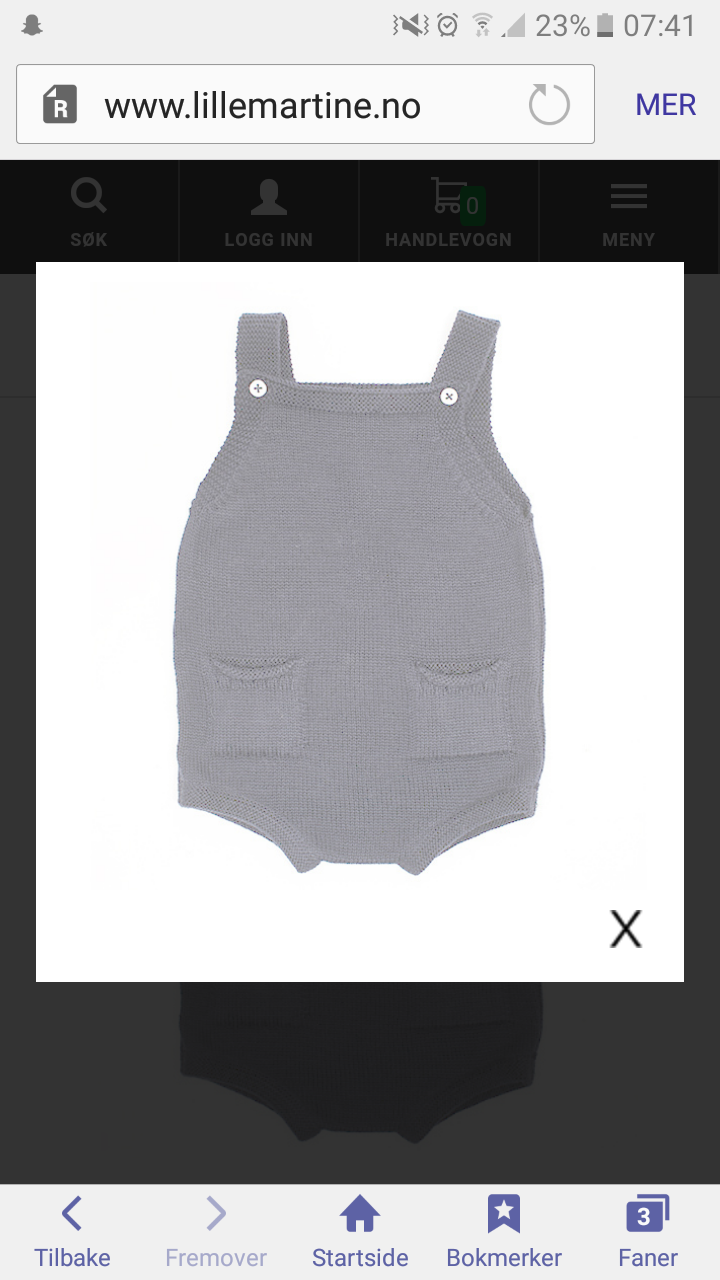Viewport: 720px width, 1280px height.
Task: Open the MER browser menu
Action: pyautogui.click(x=666, y=105)
